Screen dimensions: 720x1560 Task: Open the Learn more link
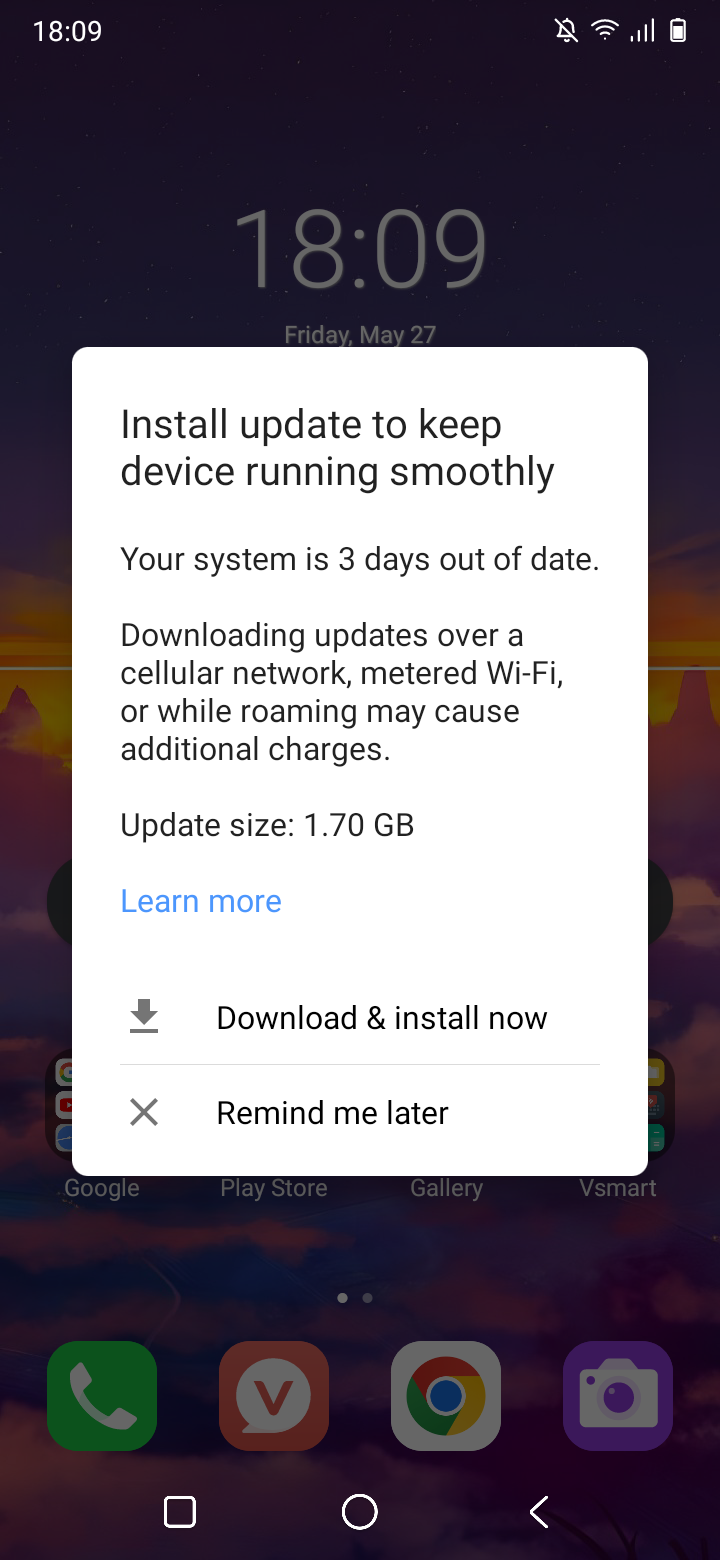point(201,901)
